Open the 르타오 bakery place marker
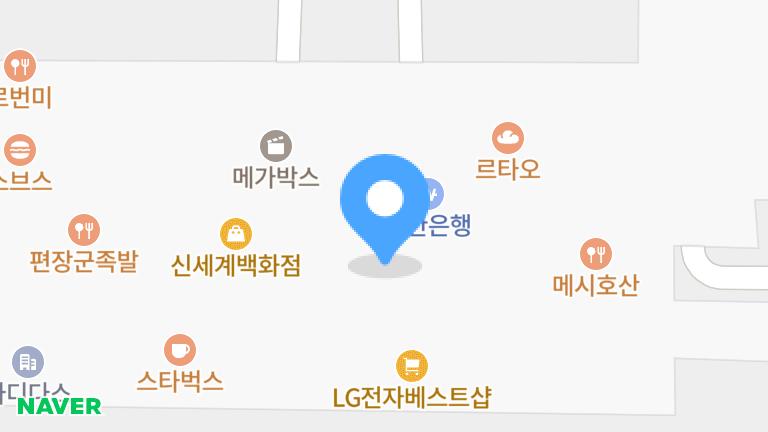This screenshot has height=432, width=768. point(508,139)
